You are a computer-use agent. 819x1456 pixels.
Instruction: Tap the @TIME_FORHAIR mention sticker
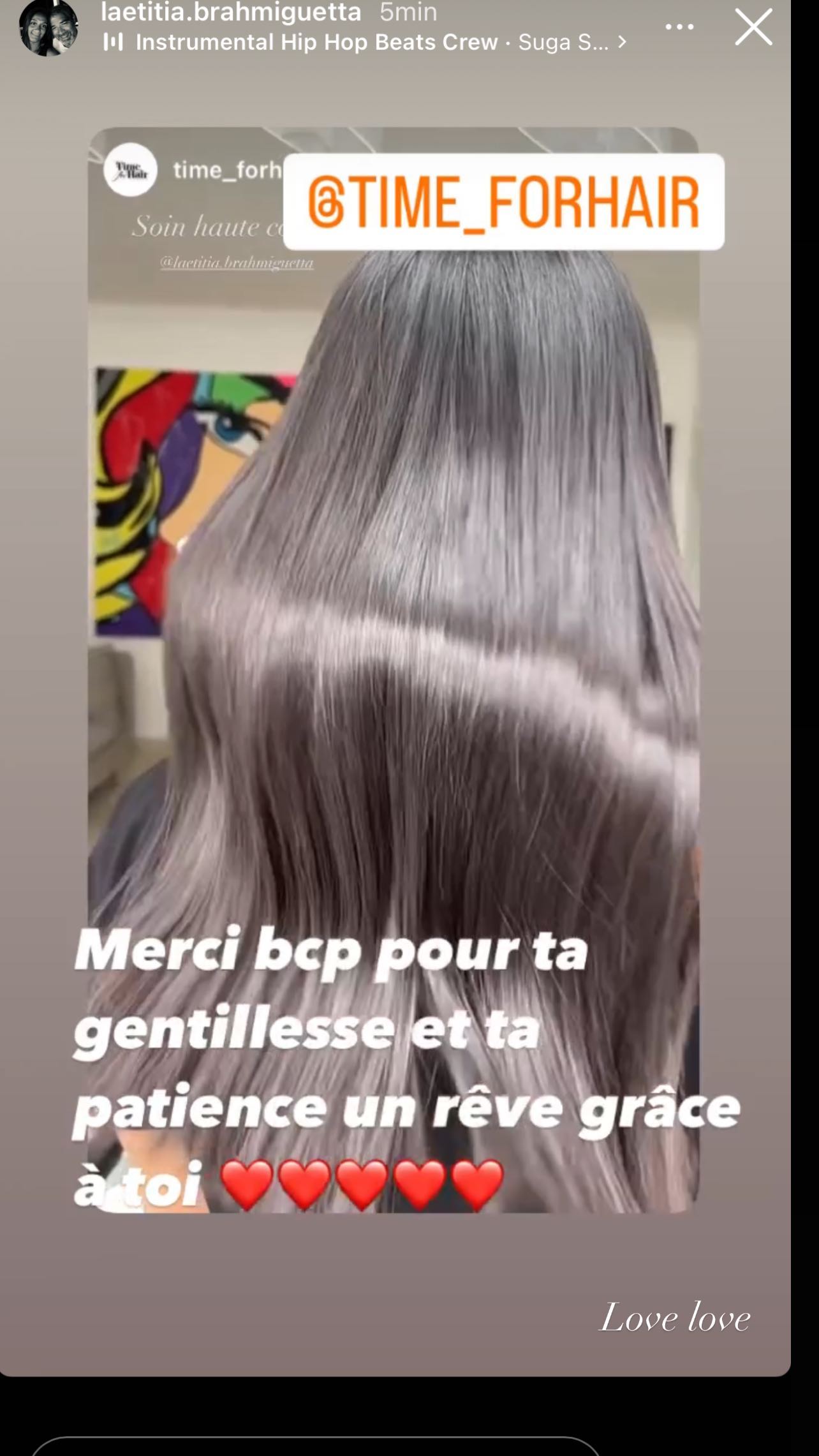click(503, 202)
